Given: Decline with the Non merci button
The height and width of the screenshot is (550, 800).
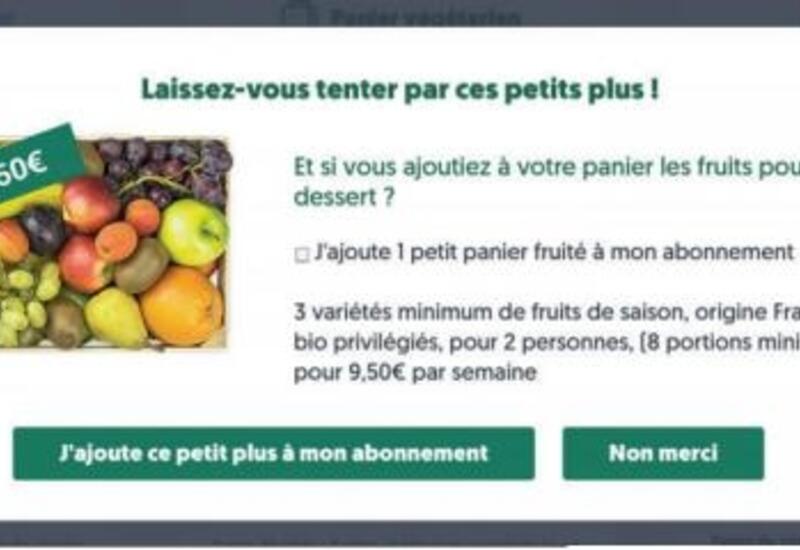Looking at the screenshot, I should coord(663,453).
